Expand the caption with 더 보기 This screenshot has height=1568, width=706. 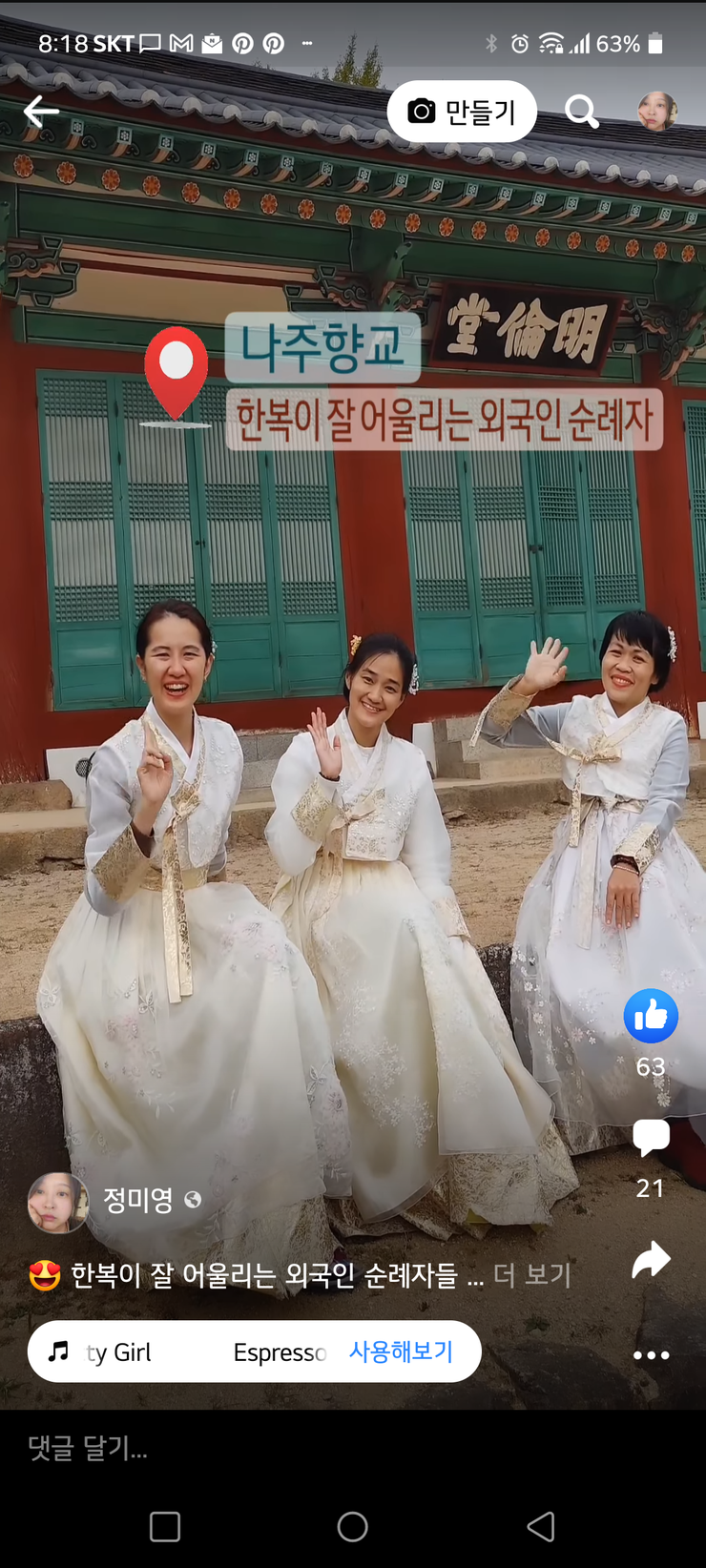(532, 1275)
